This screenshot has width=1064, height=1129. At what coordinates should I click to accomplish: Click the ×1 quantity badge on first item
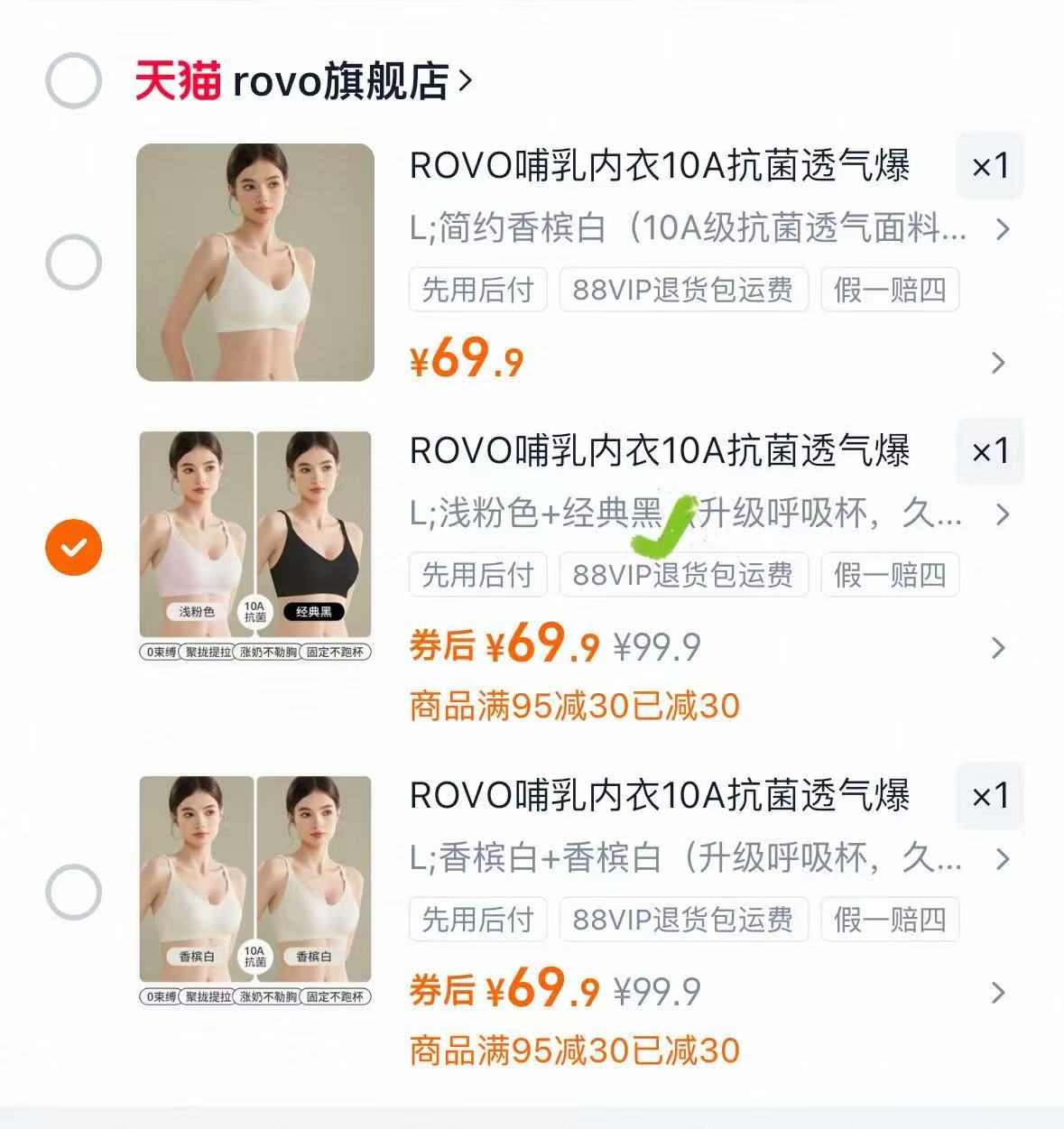(989, 167)
